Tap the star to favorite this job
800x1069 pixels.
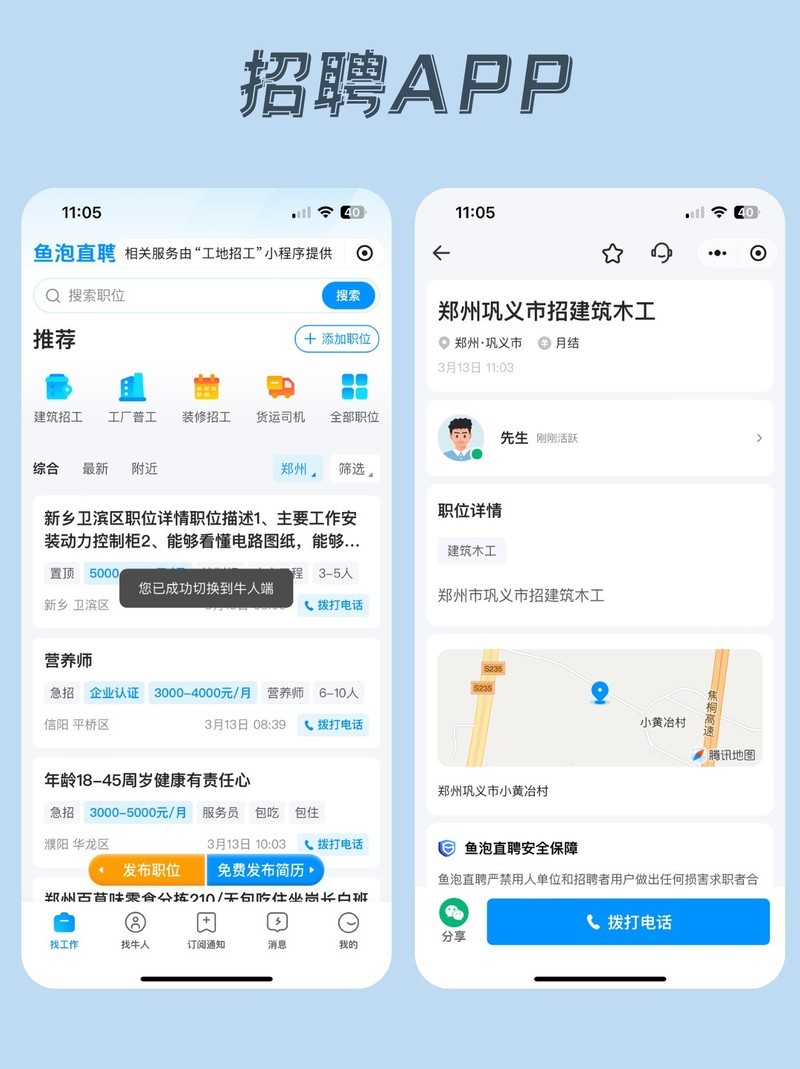coord(611,253)
